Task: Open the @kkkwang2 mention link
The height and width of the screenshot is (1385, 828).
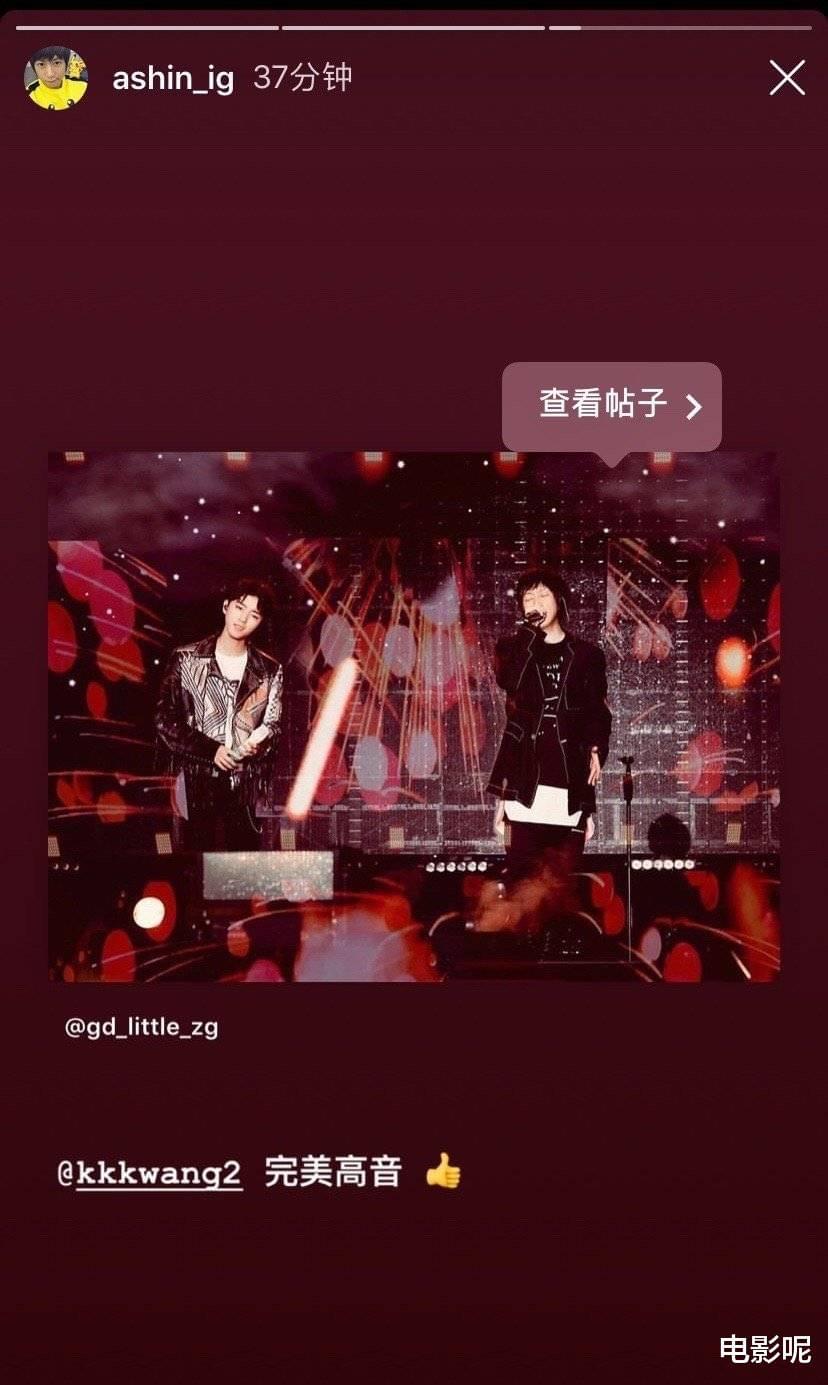Action: 150,1172
